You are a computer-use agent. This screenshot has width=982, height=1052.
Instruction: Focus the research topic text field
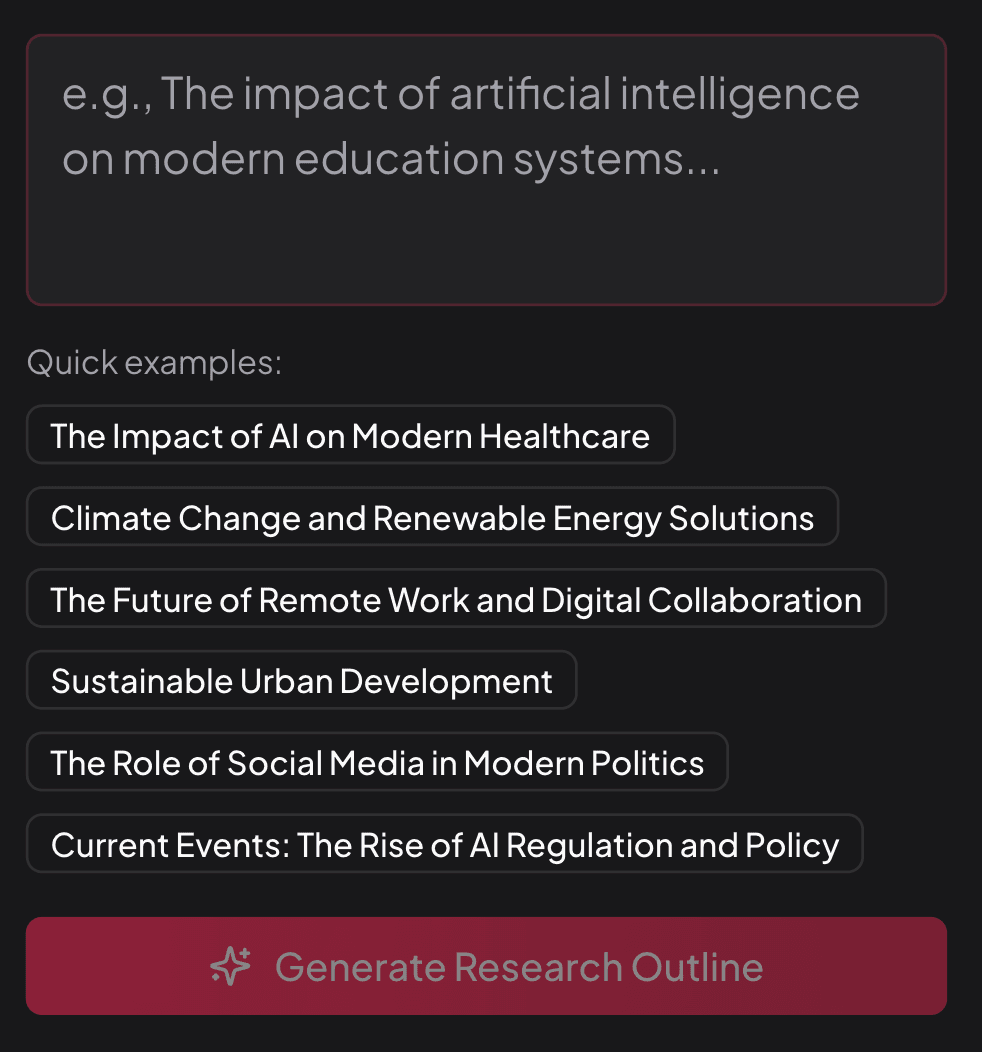click(x=486, y=170)
